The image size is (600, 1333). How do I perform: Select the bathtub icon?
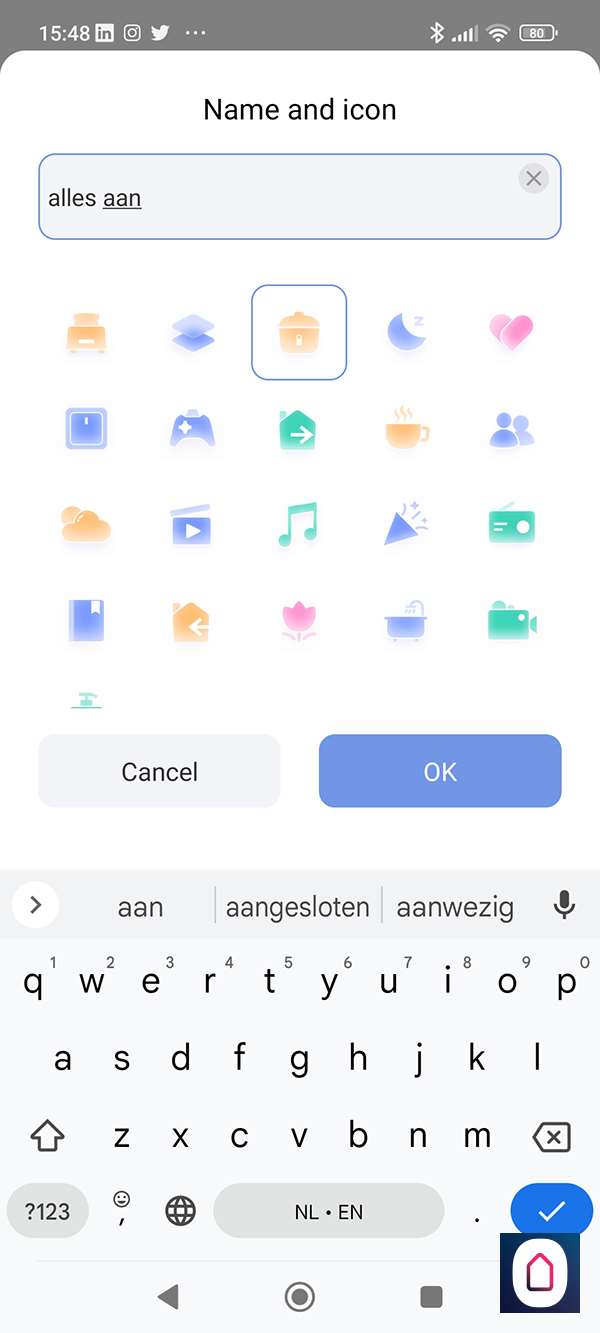click(406, 621)
